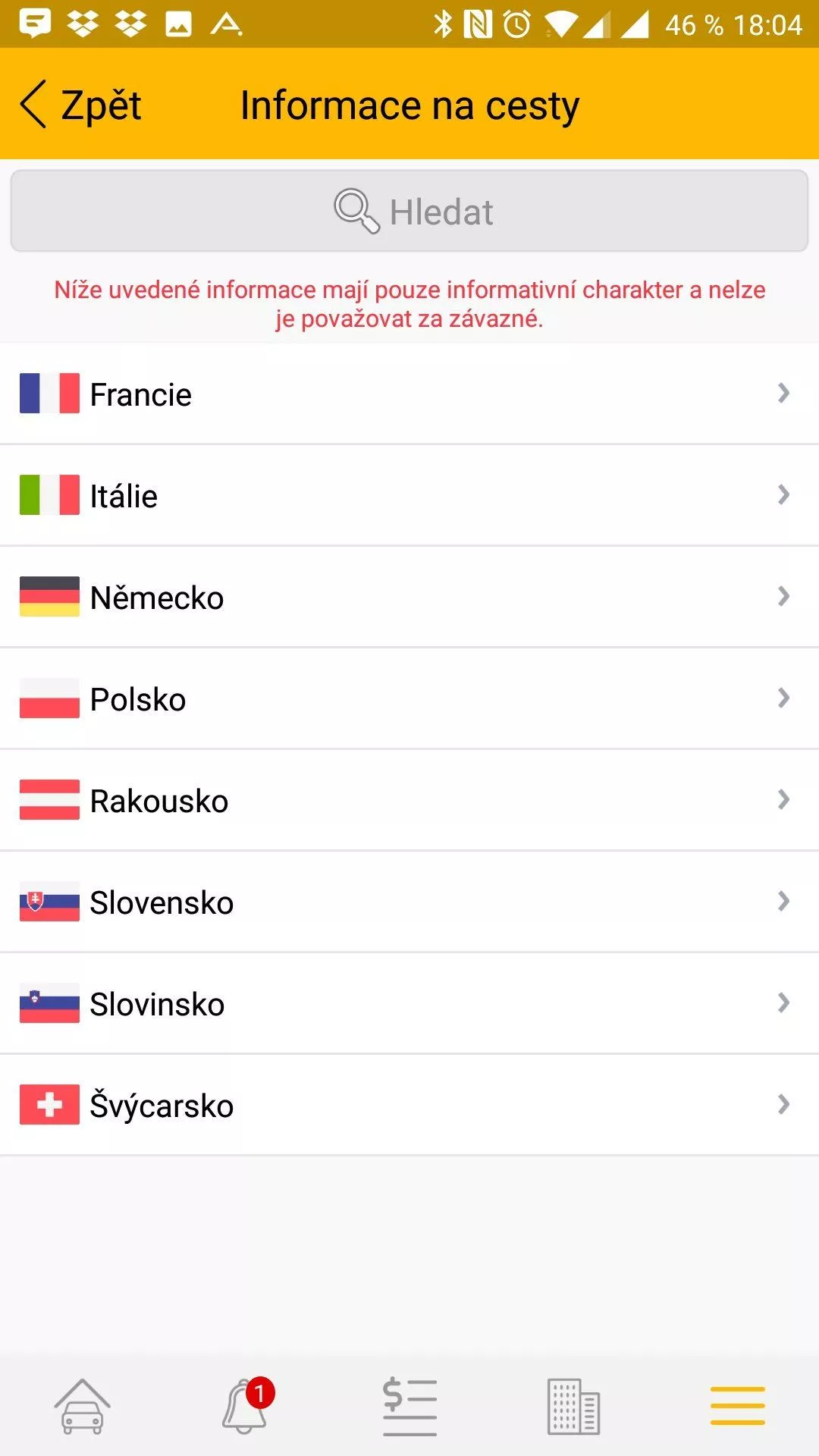Switch to the price list tab
The image size is (819, 1456).
coord(409,1407)
